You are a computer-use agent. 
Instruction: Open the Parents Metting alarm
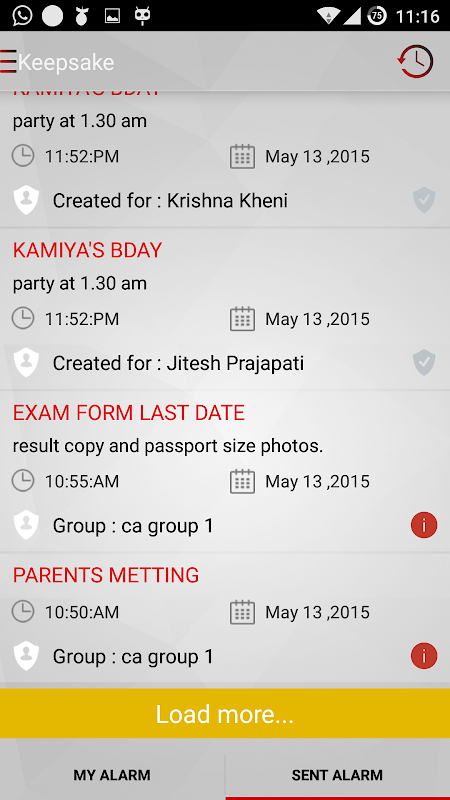click(x=225, y=618)
